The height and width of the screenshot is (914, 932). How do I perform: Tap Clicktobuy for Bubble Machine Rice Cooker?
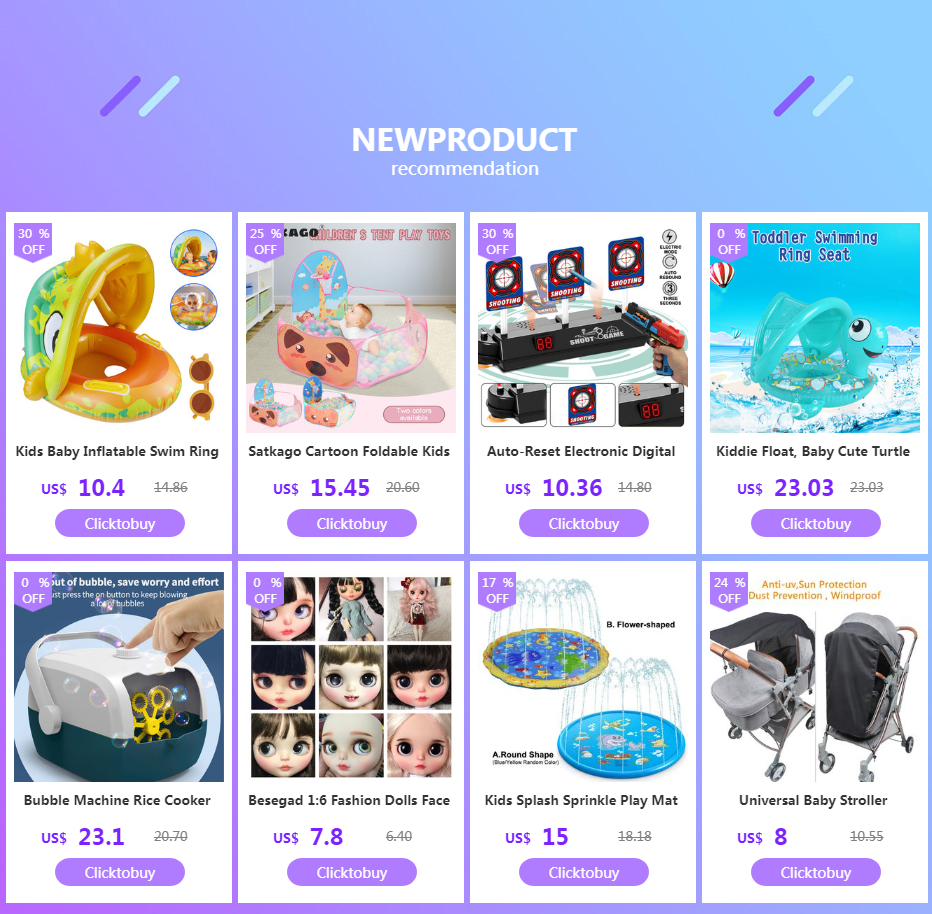(119, 872)
